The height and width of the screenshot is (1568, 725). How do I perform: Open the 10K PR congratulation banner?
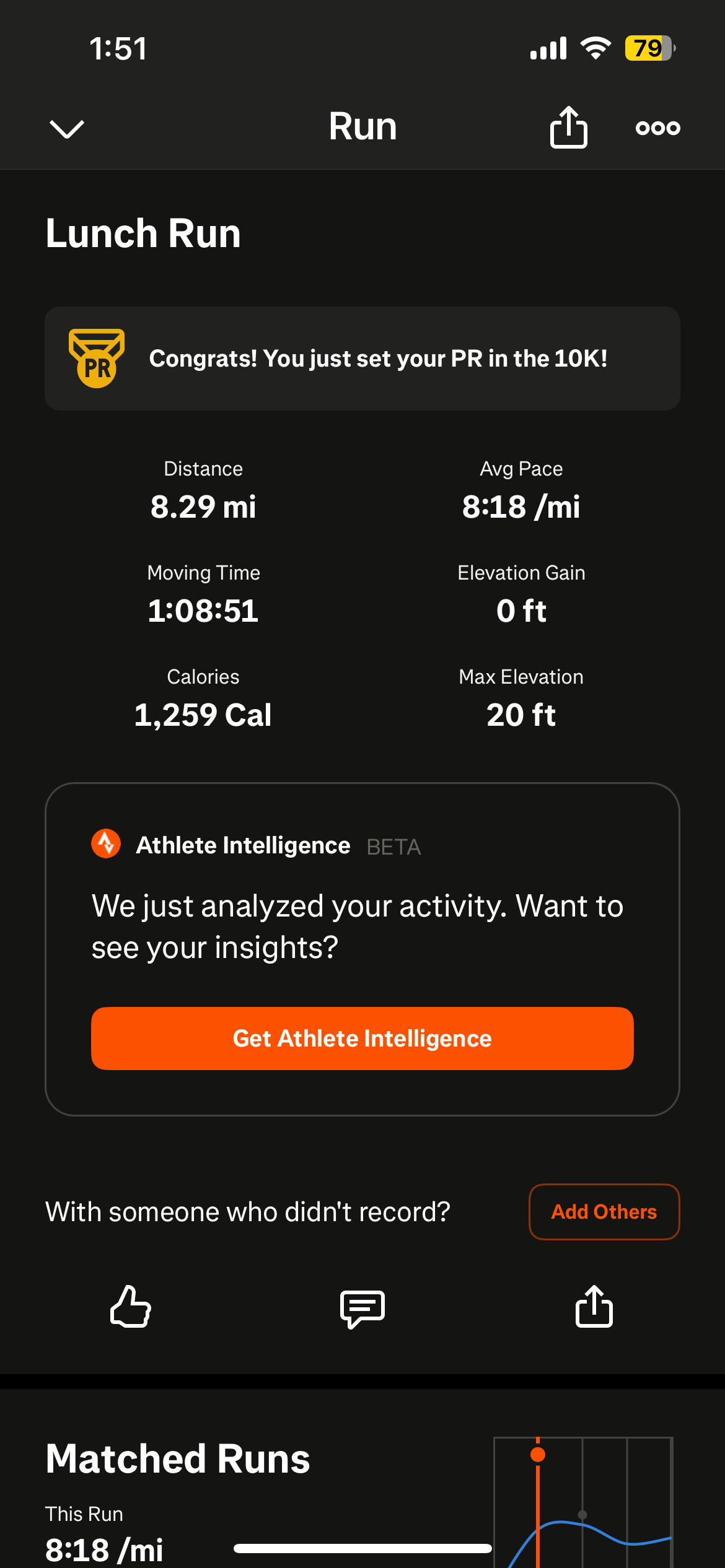coord(362,359)
